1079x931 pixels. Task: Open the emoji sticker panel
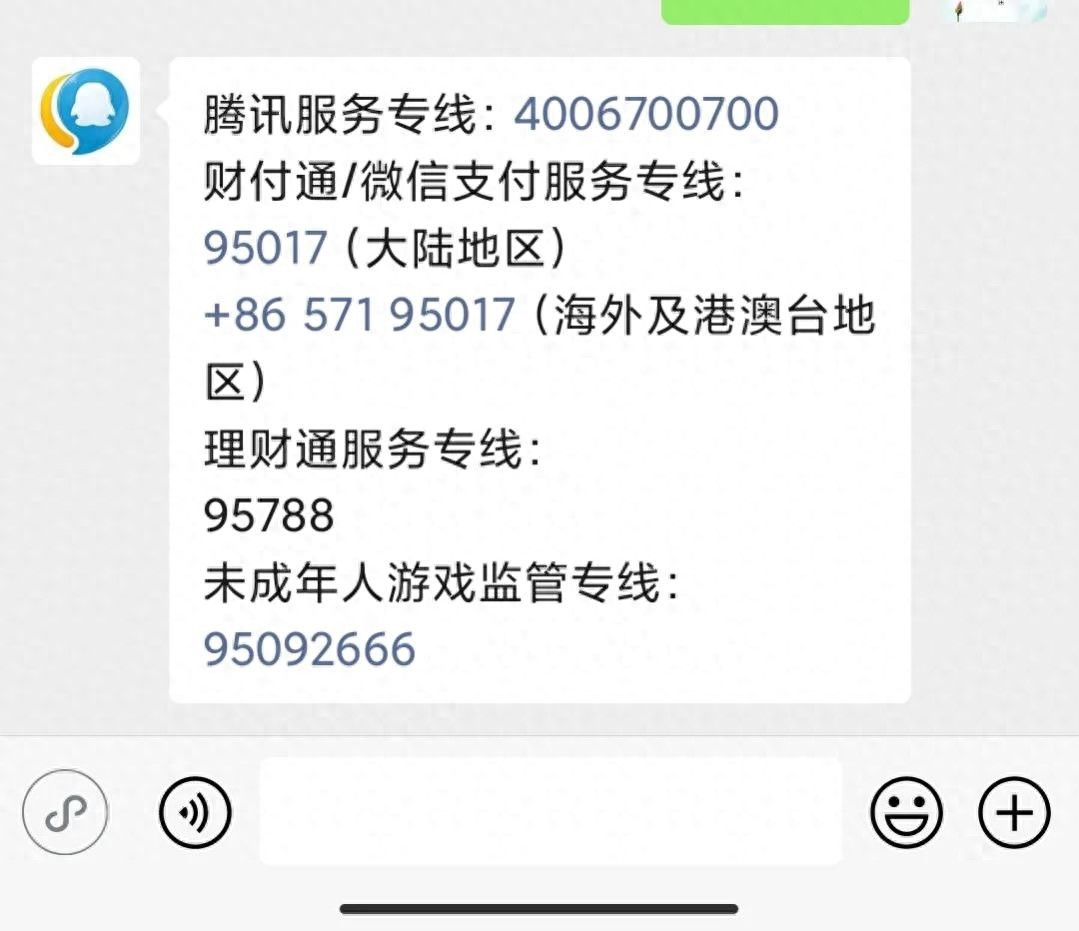pyautogui.click(x=906, y=812)
